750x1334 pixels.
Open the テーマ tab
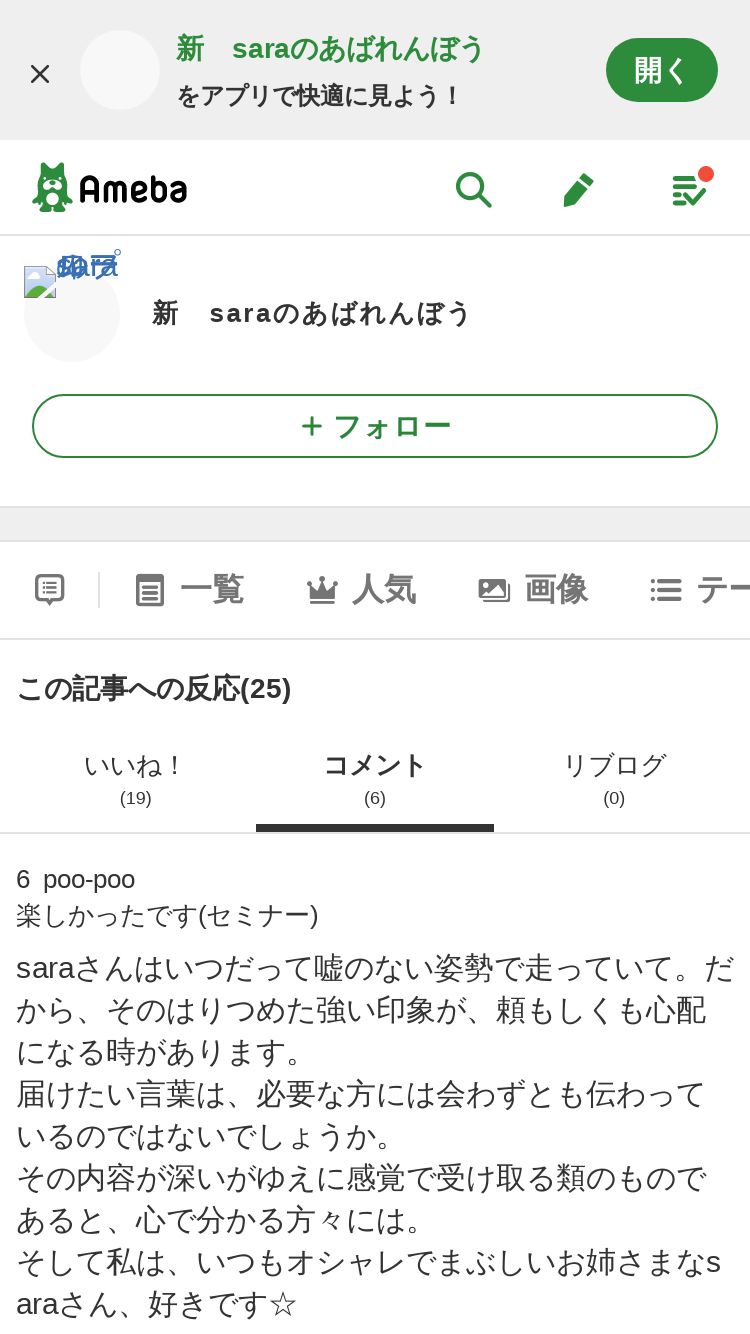click(x=700, y=589)
